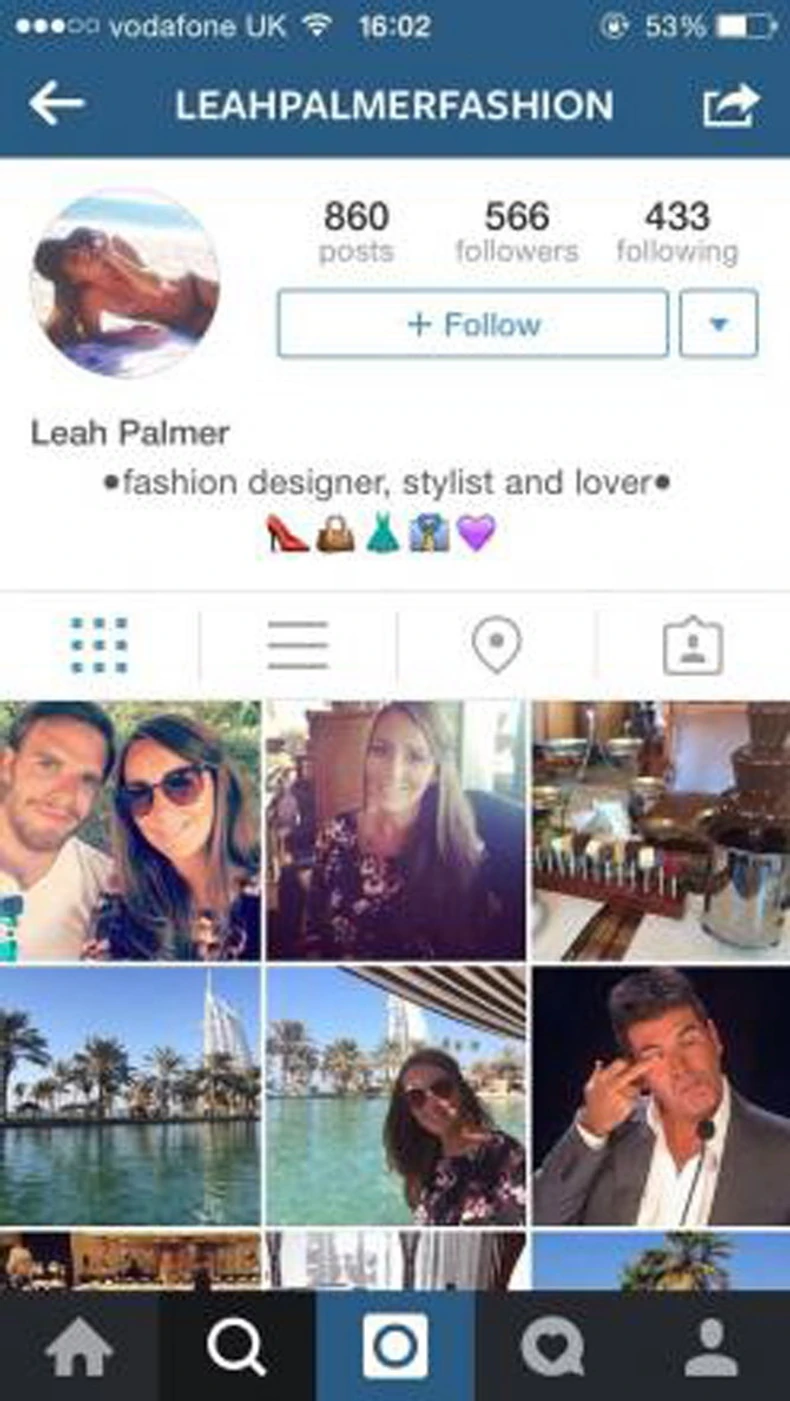Open the palm trees and lagoon photo
790x1401 pixels.
pos(130,1095)
